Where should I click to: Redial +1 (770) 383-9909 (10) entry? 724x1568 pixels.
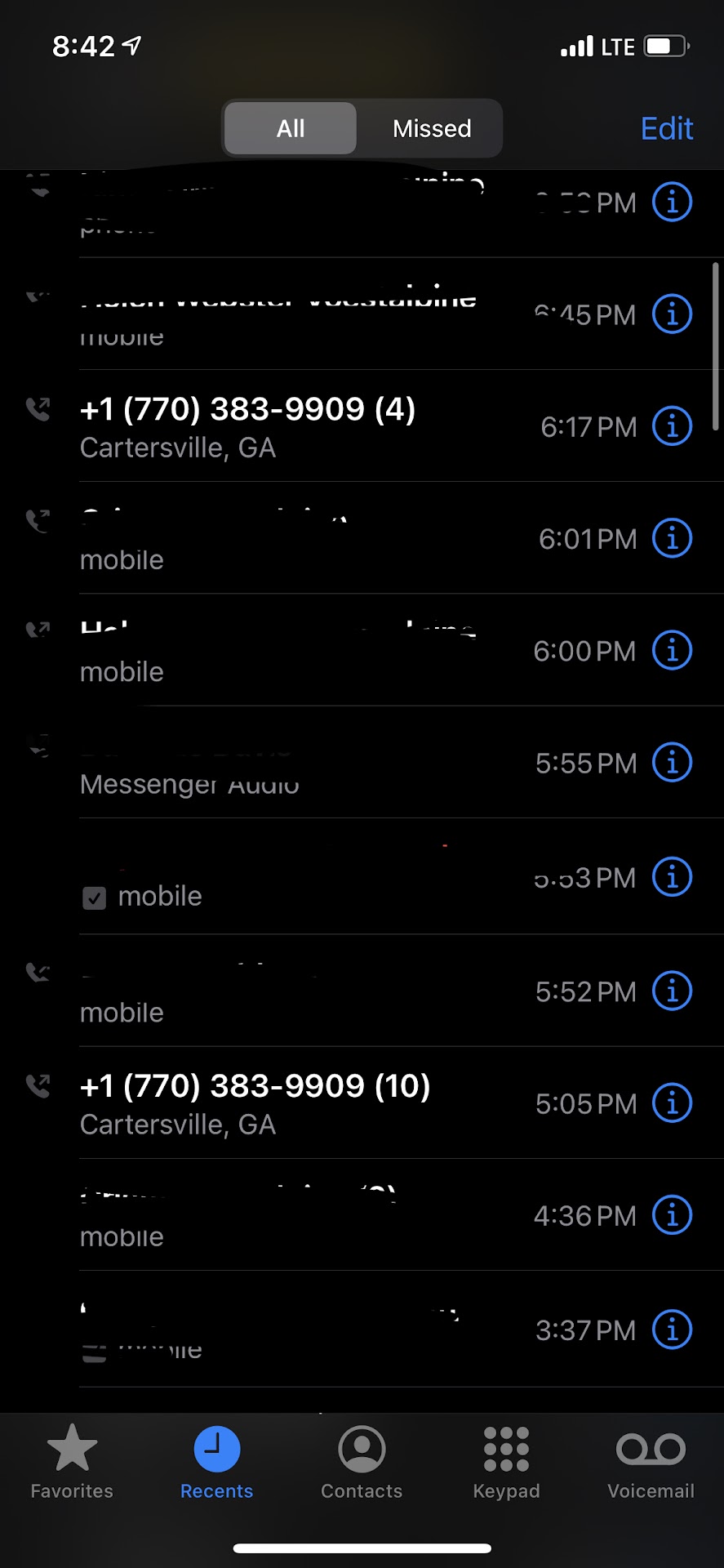(x=255, y=1103)
